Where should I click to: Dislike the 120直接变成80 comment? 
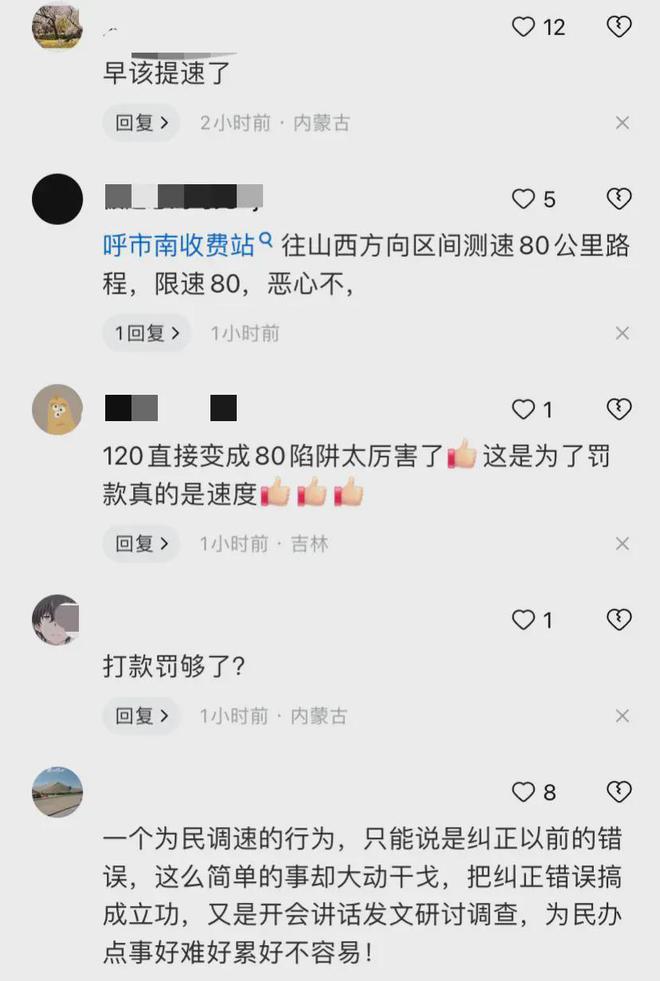coord(619,409)
